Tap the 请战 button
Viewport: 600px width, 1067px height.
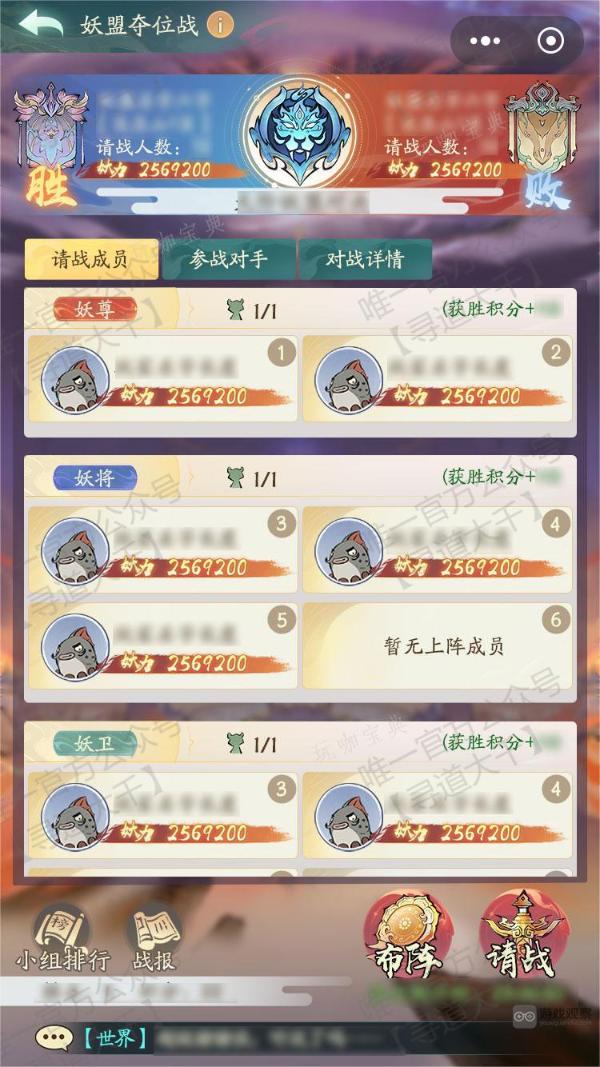click(x=519, y=937)
